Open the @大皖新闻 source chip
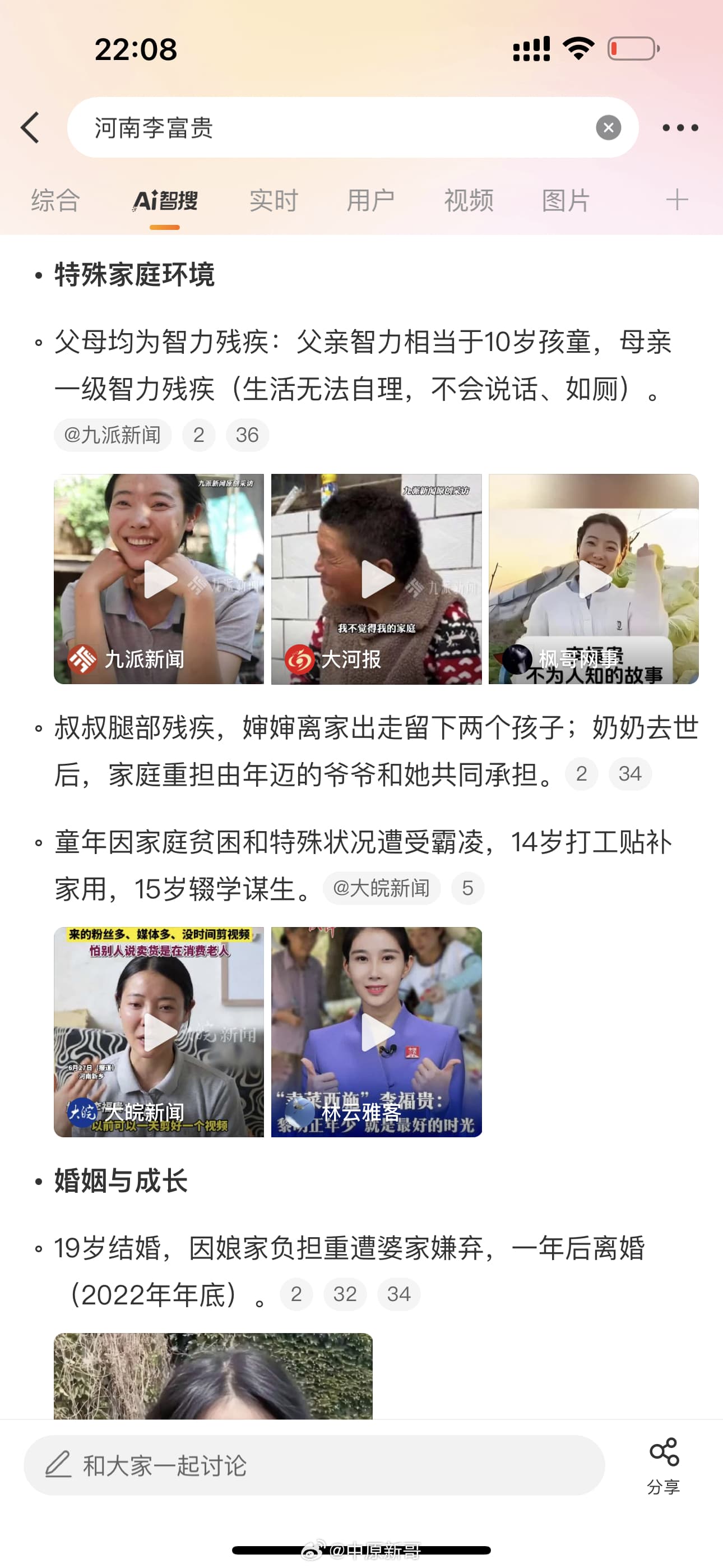723x1568 pixels. point(381,888)
